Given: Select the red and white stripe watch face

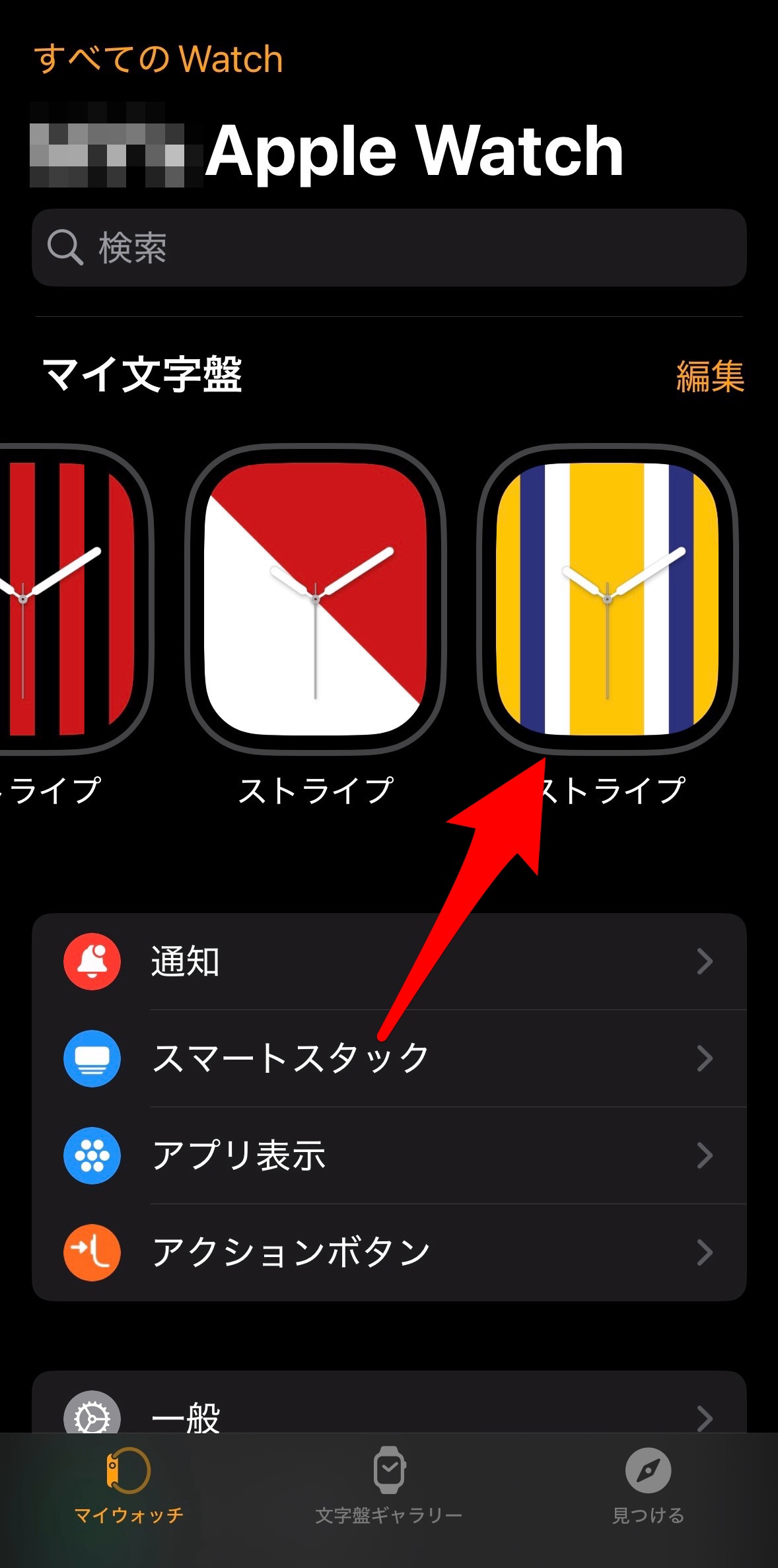Looking at the screenshot, I should coord(316,599).
